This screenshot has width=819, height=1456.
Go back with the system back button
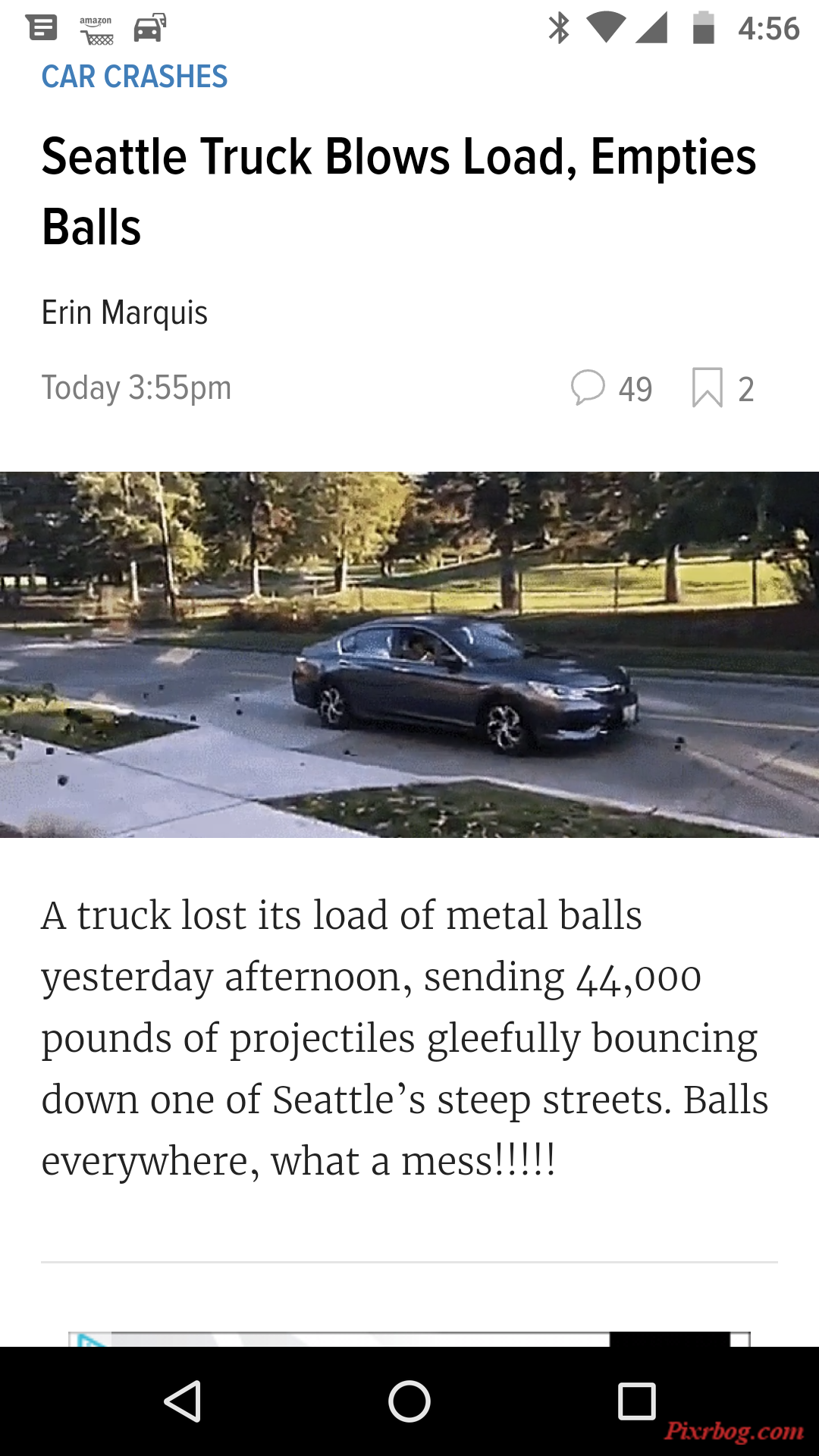click(x=182, y=1401)
